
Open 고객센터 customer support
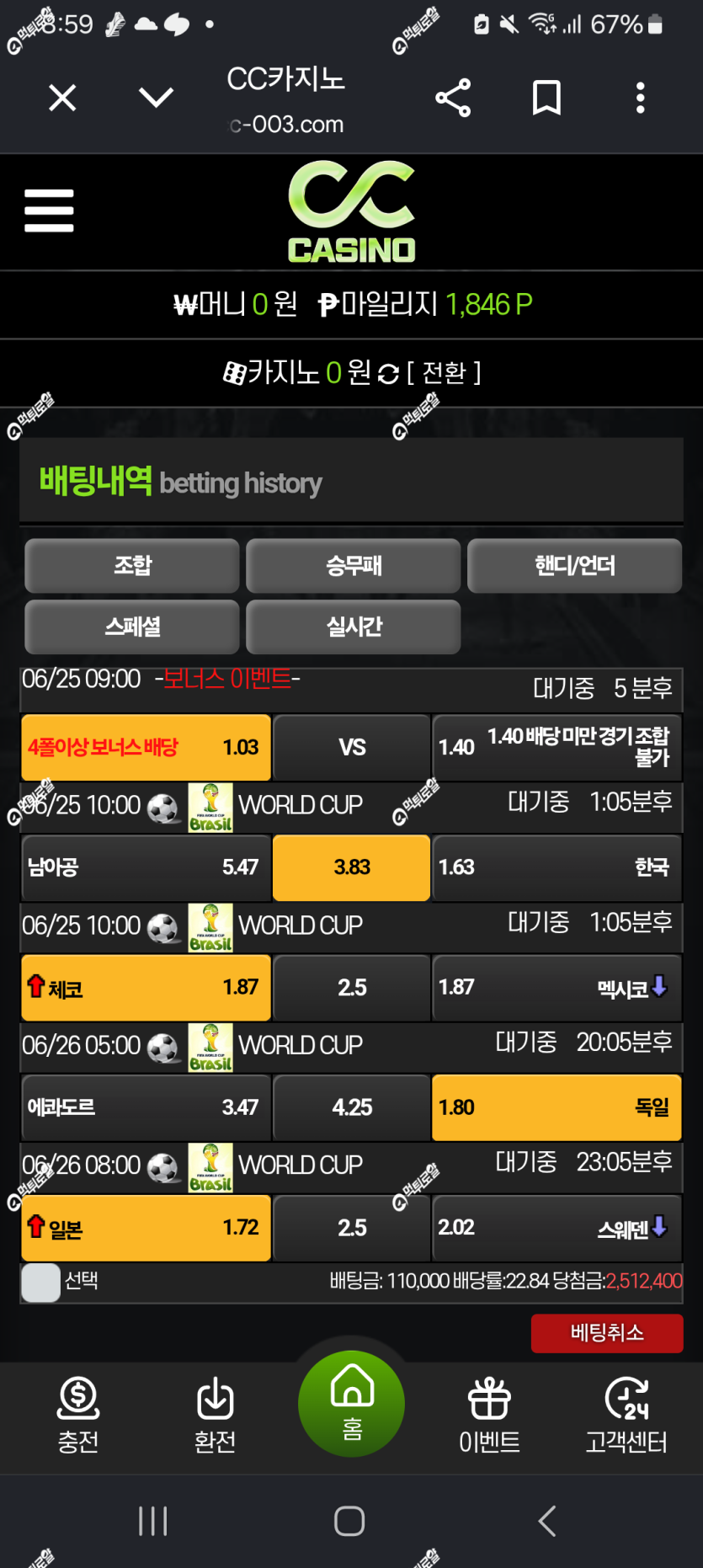pos(626,1416)
